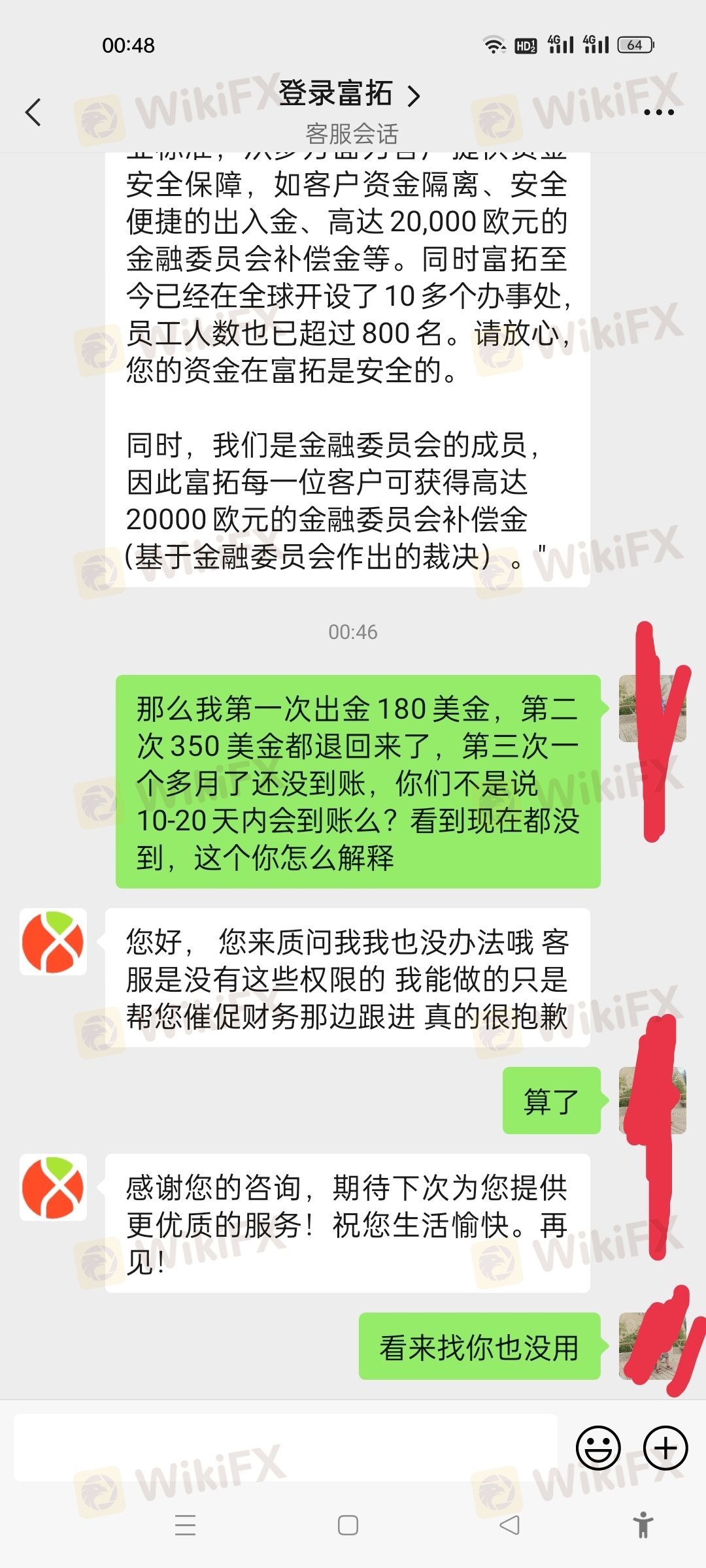Open the three-dot overflow menu

click(x=658, y=112)
